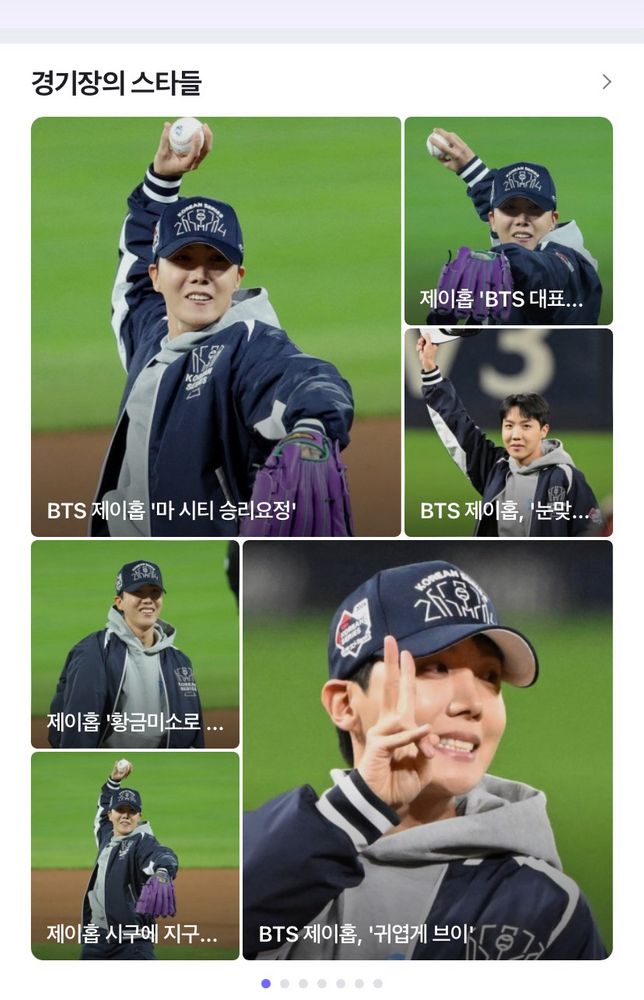View the 제이홉 시구에 지구... photo
The image size is (644, 1000).
(135, 856)
